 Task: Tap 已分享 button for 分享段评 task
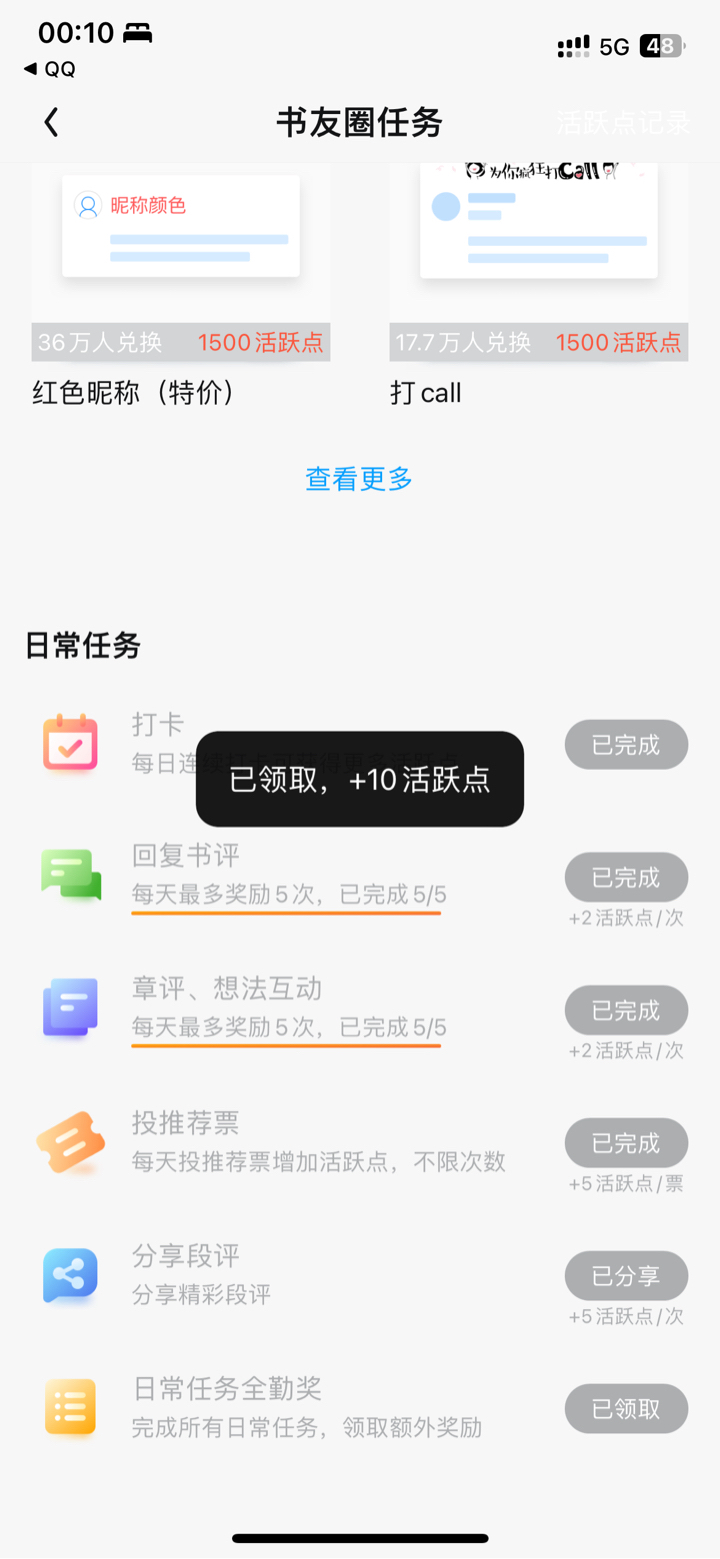point(626,1276)
